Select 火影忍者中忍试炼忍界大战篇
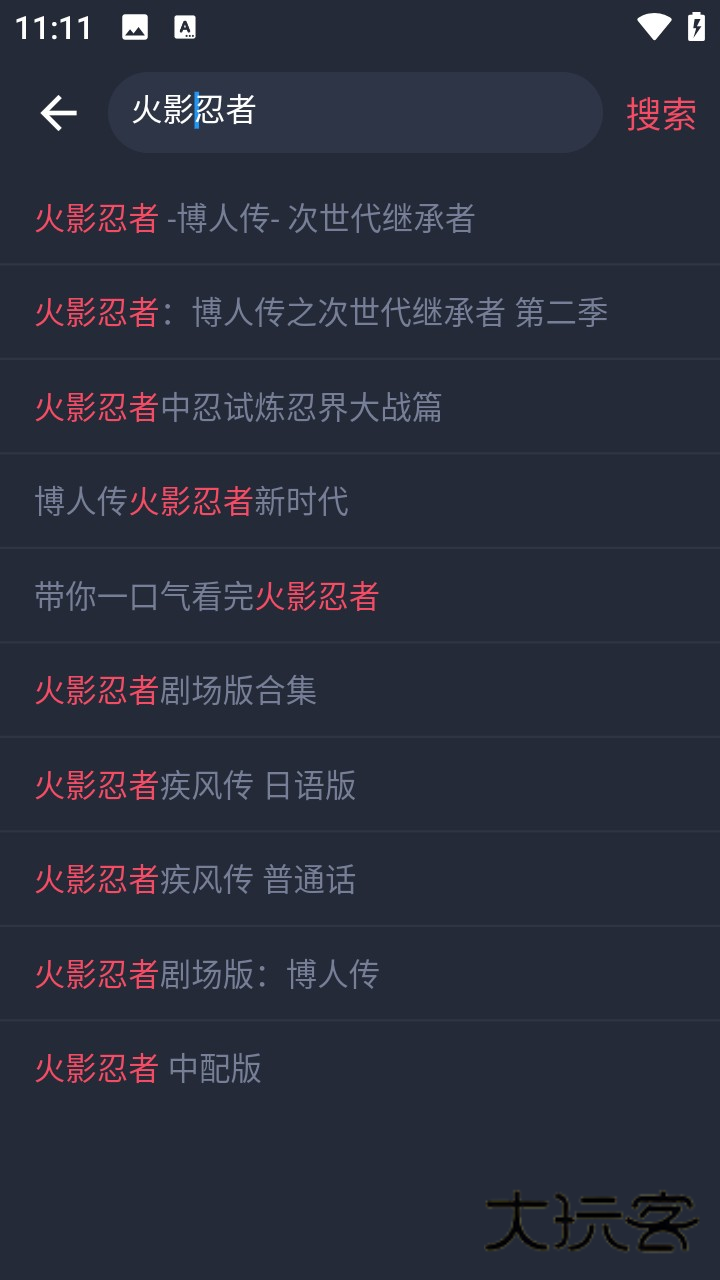 click(x=238, y=405)
